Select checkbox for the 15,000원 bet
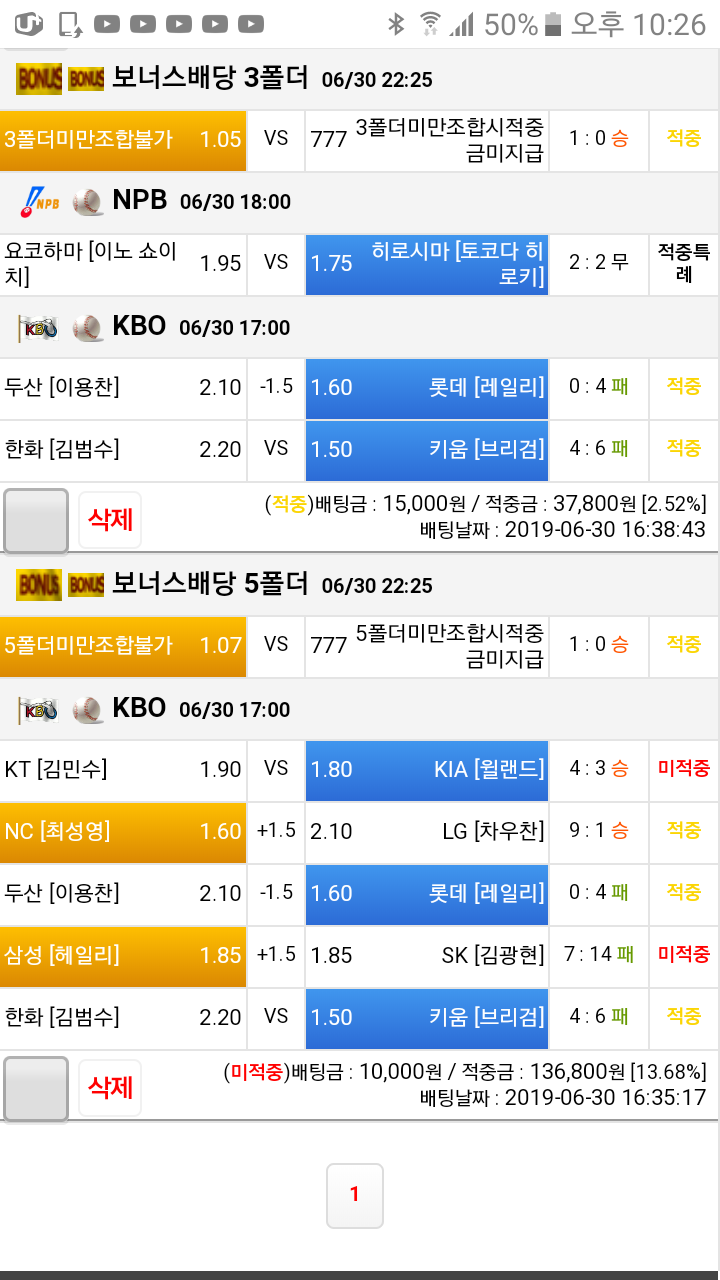 pyautogui.click(x=36, y=521)
